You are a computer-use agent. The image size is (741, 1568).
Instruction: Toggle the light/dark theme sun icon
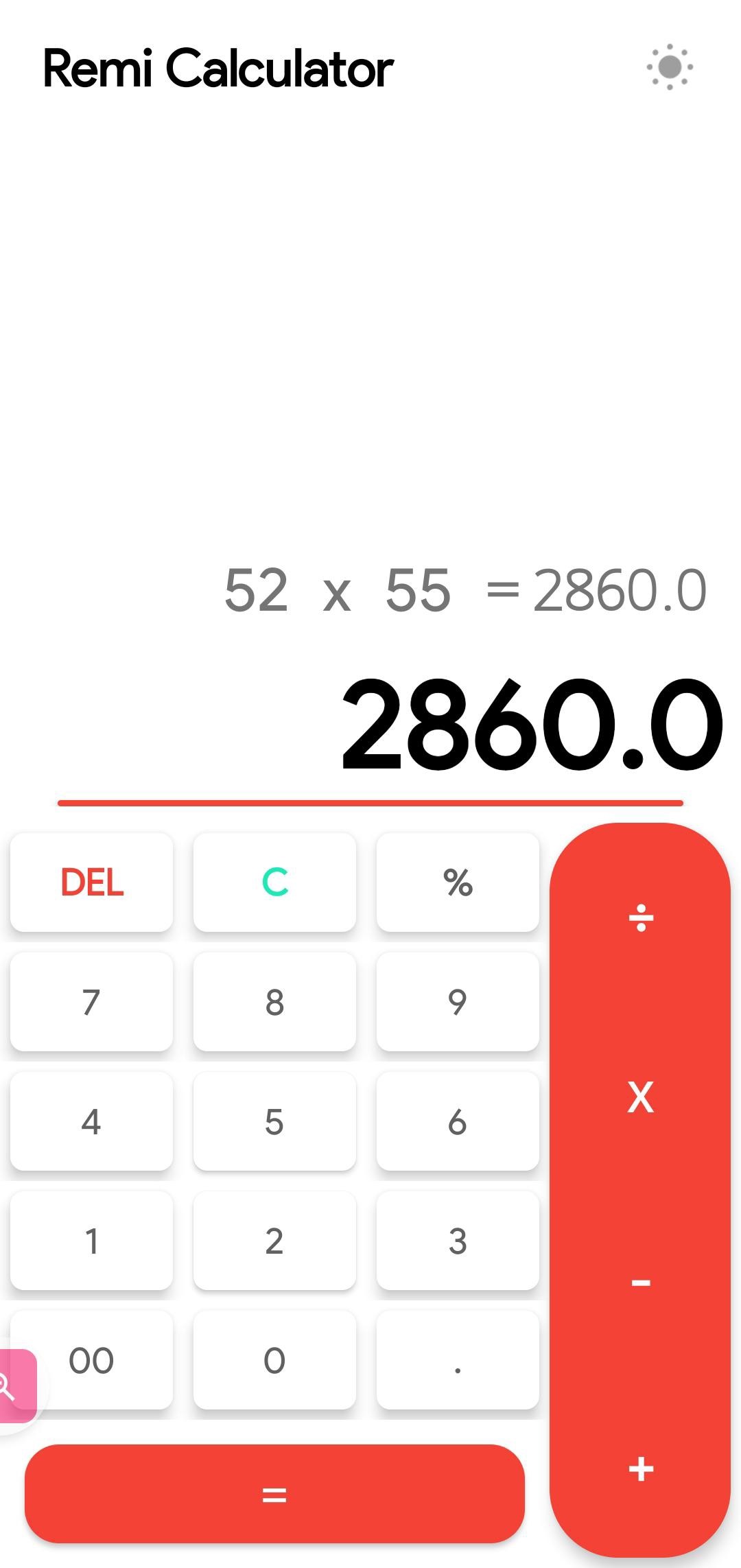[669, 67]
